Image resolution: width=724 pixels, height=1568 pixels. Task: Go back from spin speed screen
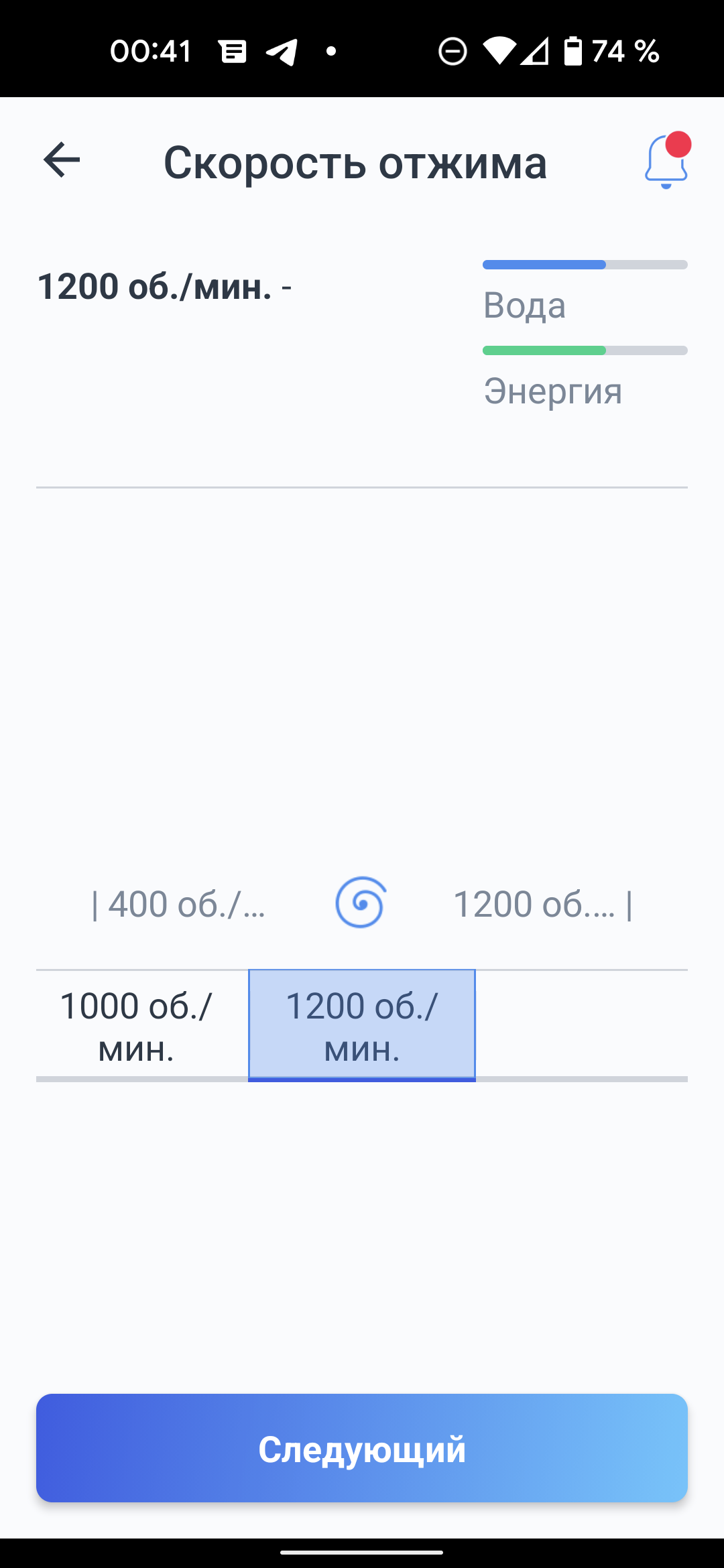(62, 161)
